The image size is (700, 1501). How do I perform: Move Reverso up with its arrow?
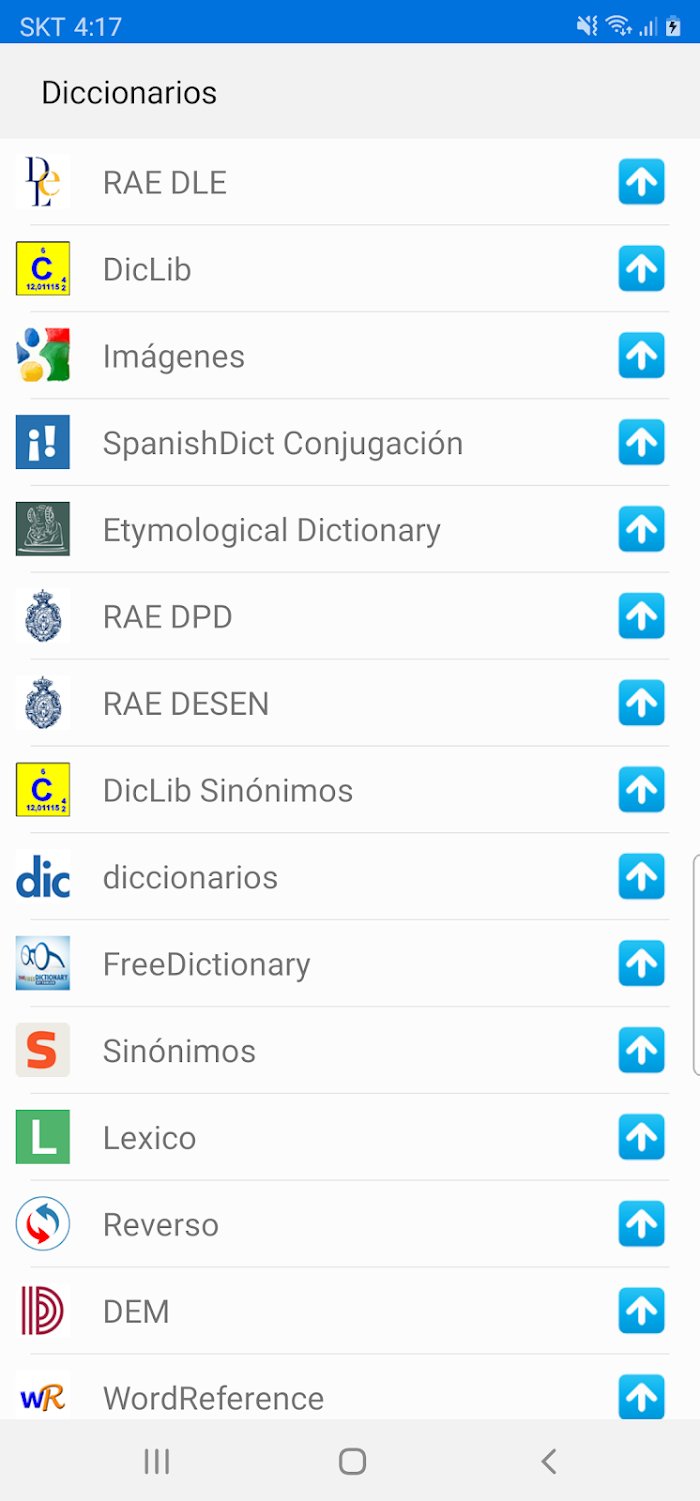(641, 1225)
